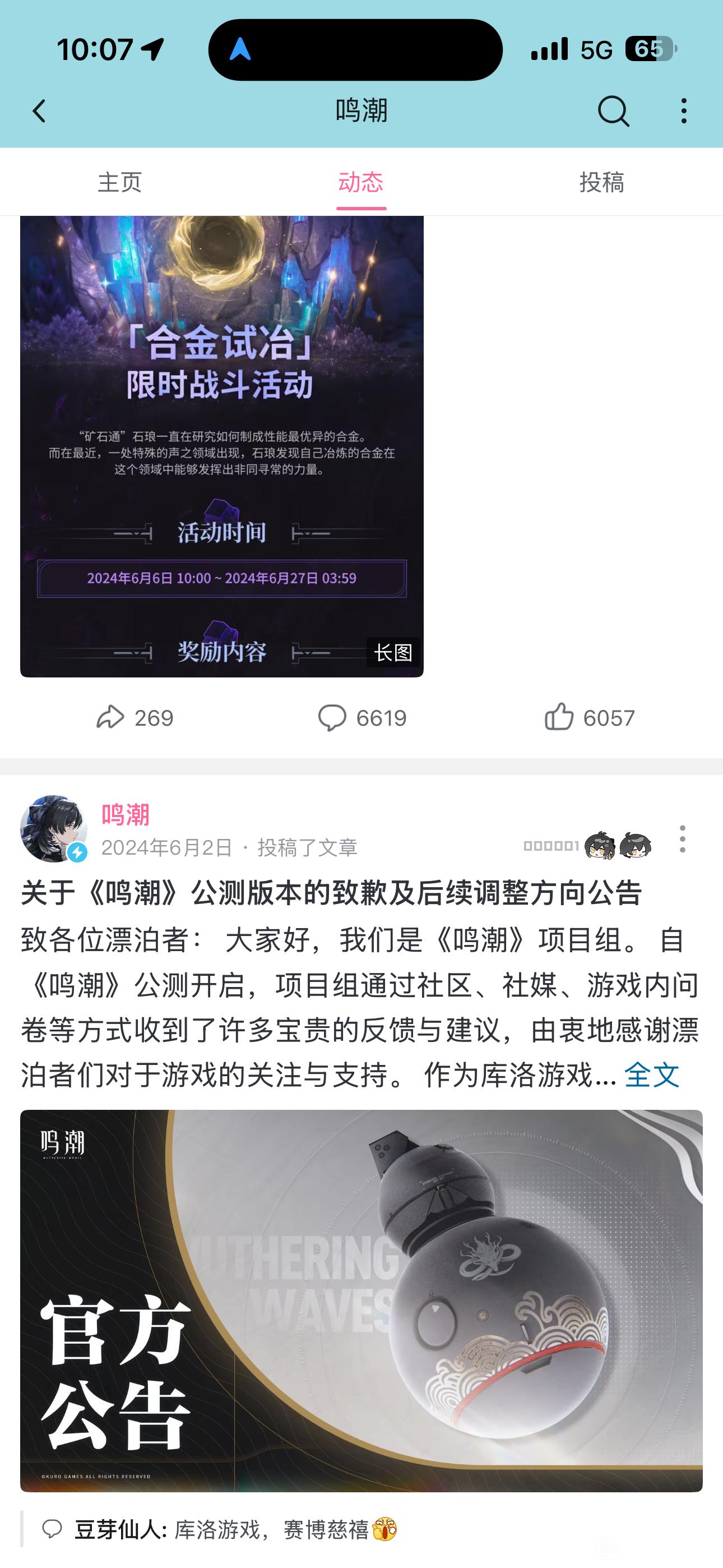Expand the article with 全文
This screenshot has height=1568, width=723.
652,1075
